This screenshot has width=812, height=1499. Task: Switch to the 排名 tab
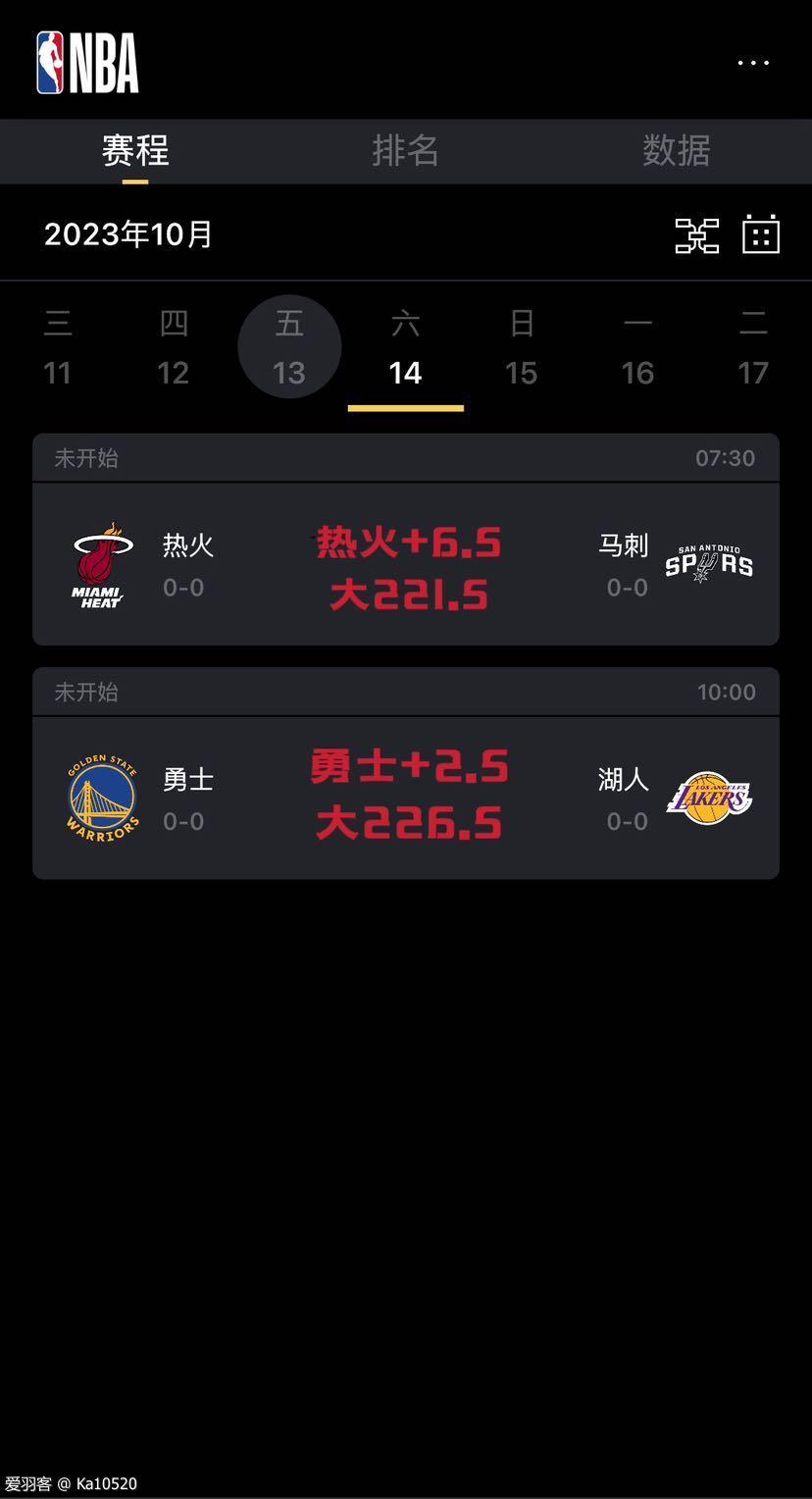point(405,150)
